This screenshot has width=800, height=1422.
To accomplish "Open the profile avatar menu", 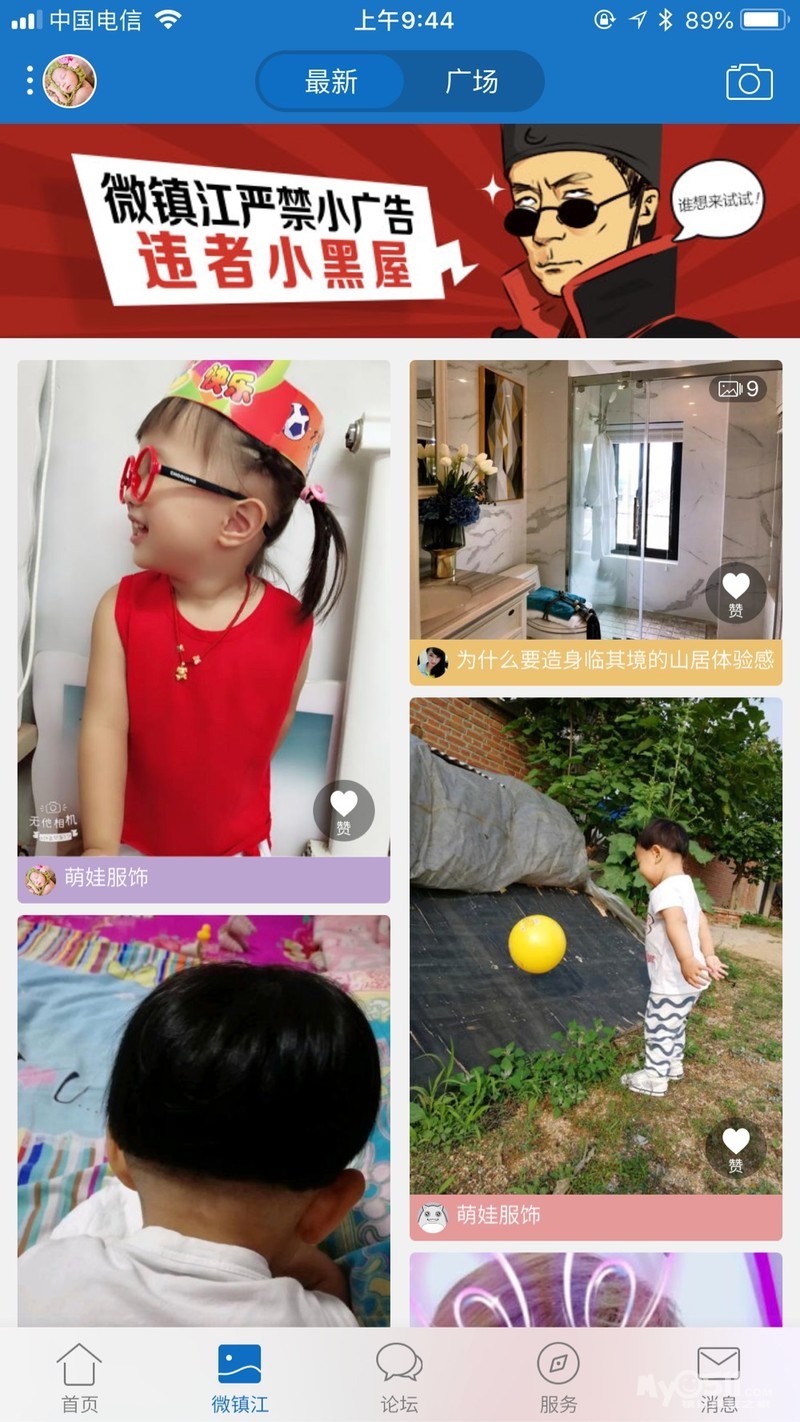I will coord(69,81).
